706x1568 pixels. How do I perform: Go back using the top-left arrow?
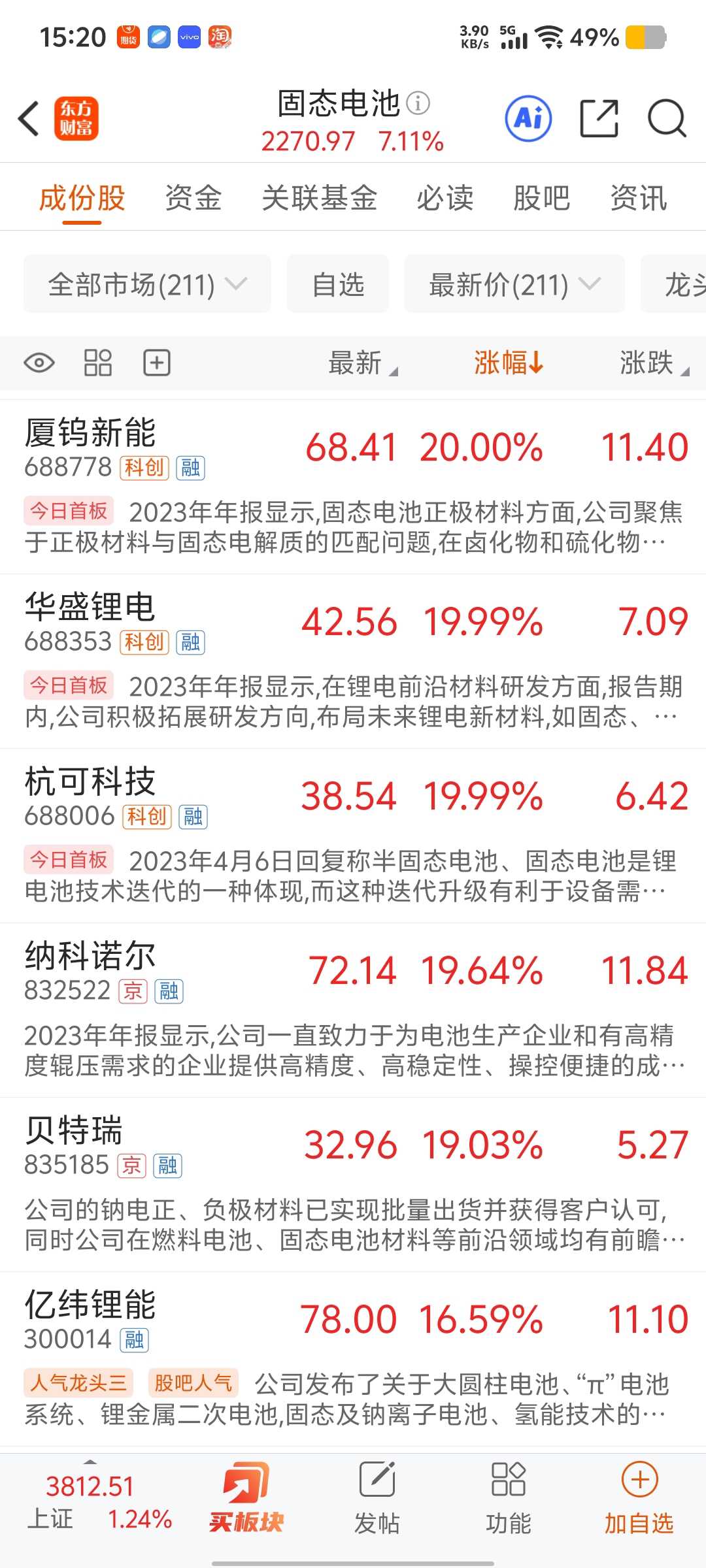[29, 119]
